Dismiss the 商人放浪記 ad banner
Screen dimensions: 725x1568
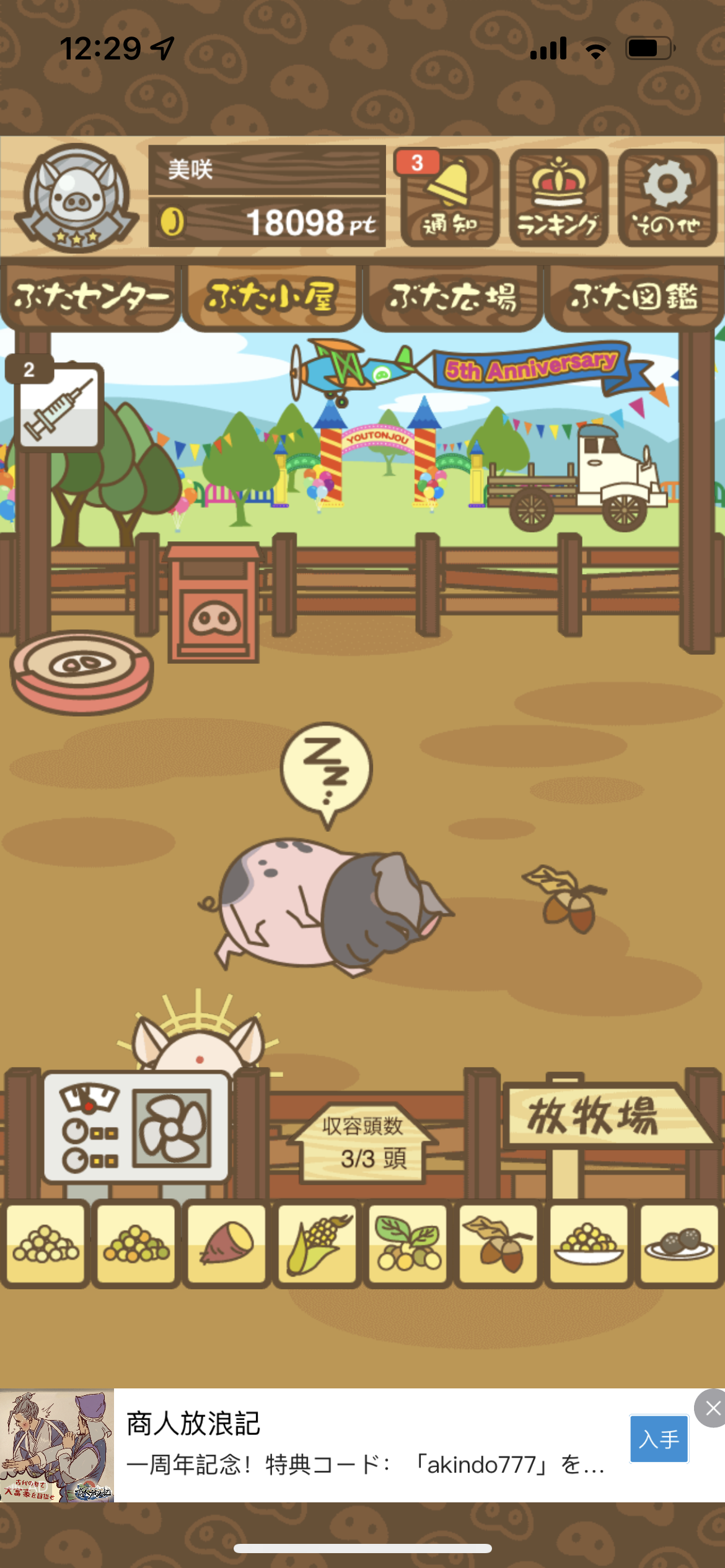point(711,1408)
